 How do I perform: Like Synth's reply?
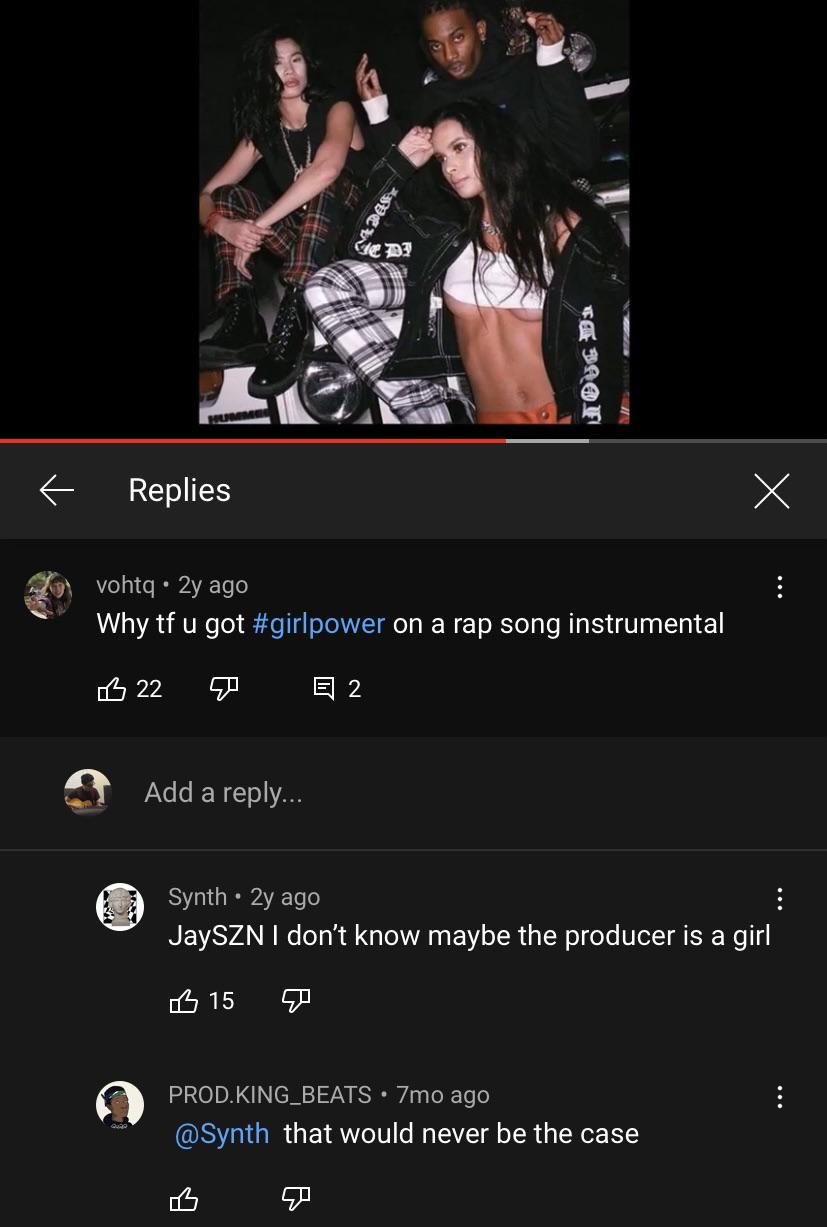click(x=184, y=1001)
